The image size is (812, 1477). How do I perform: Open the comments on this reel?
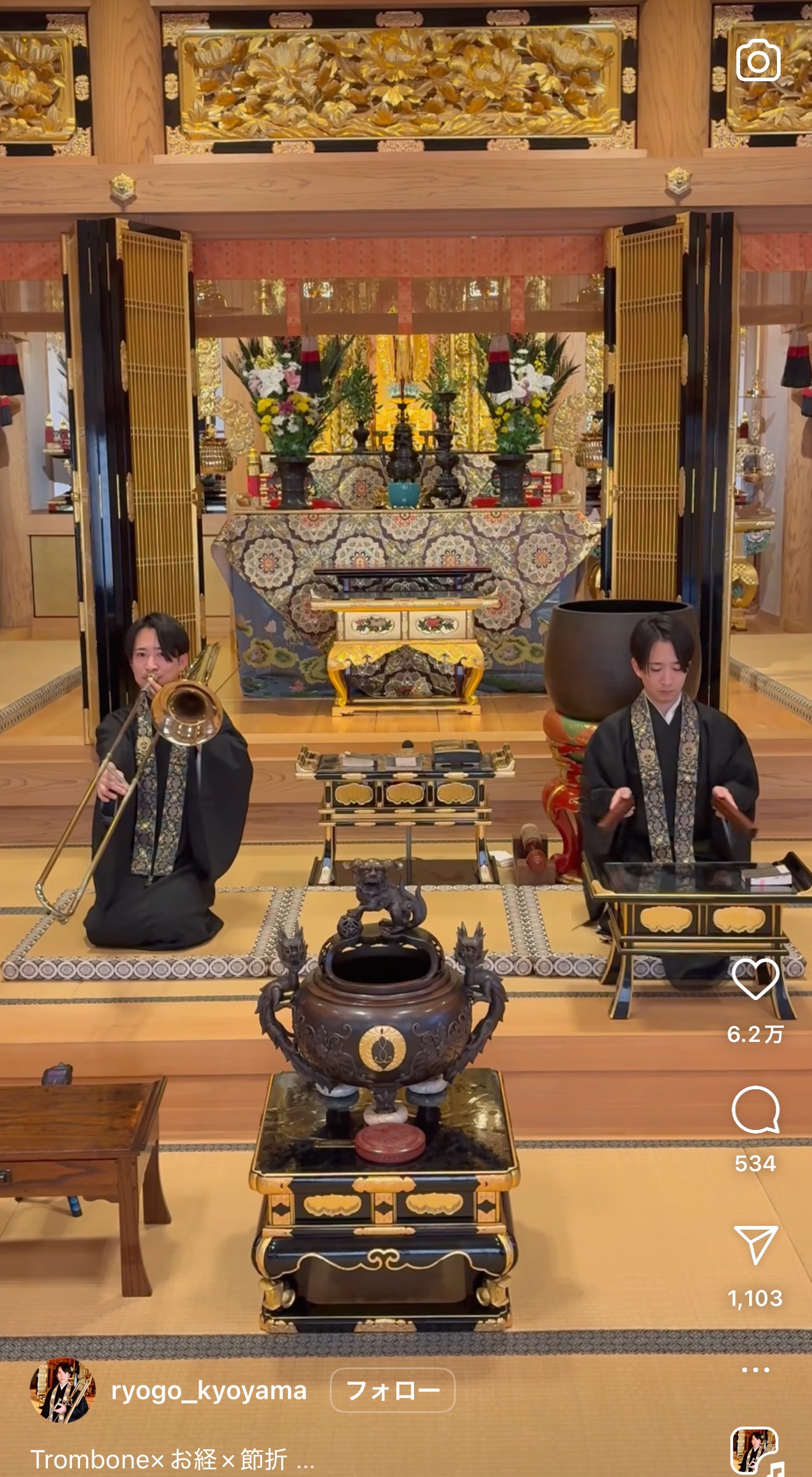click(755, 1110)
